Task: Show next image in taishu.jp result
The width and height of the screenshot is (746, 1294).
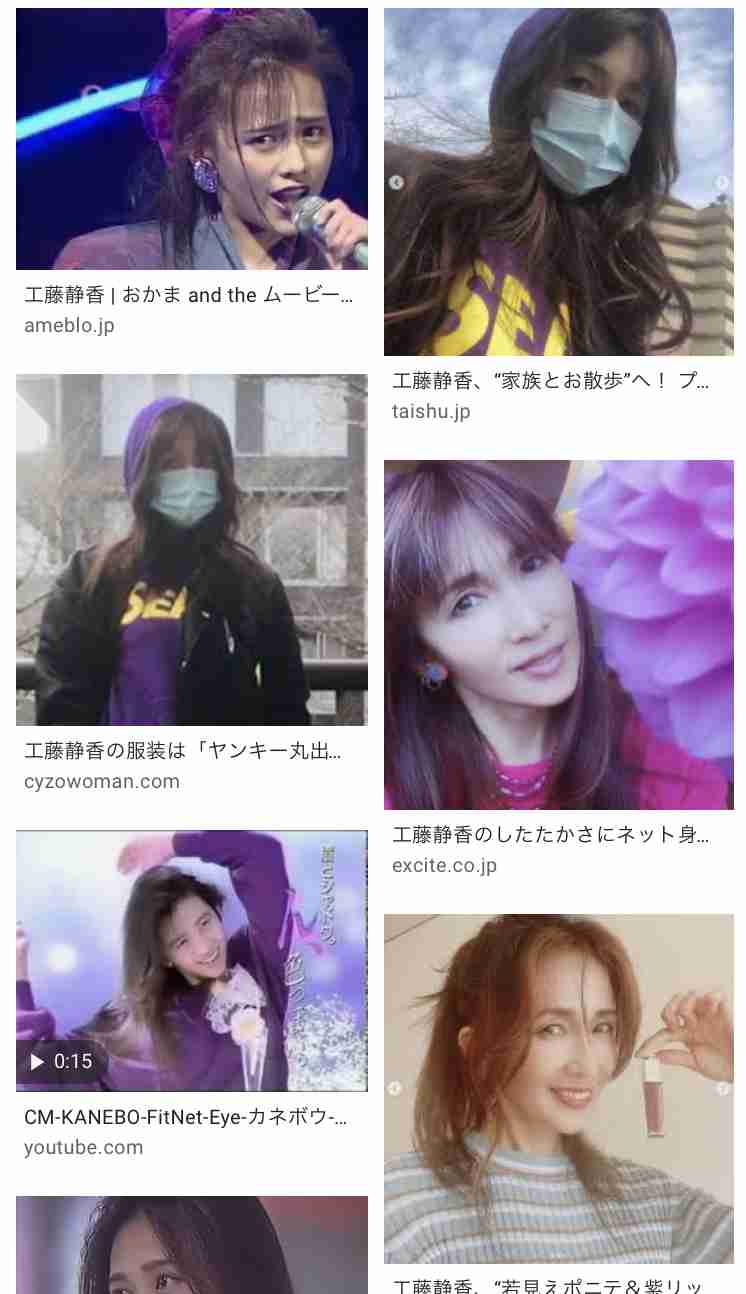Action: [722, 183]
